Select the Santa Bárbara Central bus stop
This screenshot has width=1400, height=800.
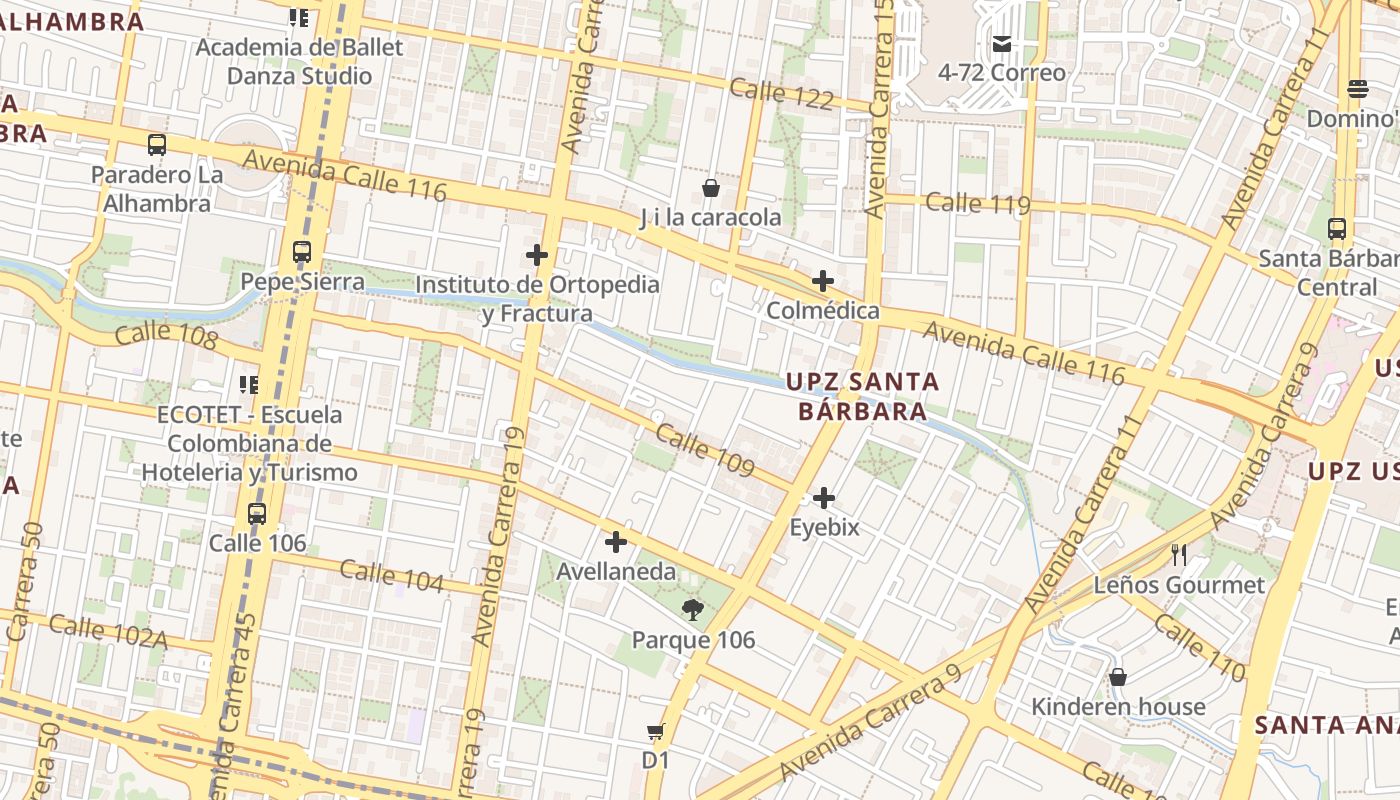coord(1337,229)
